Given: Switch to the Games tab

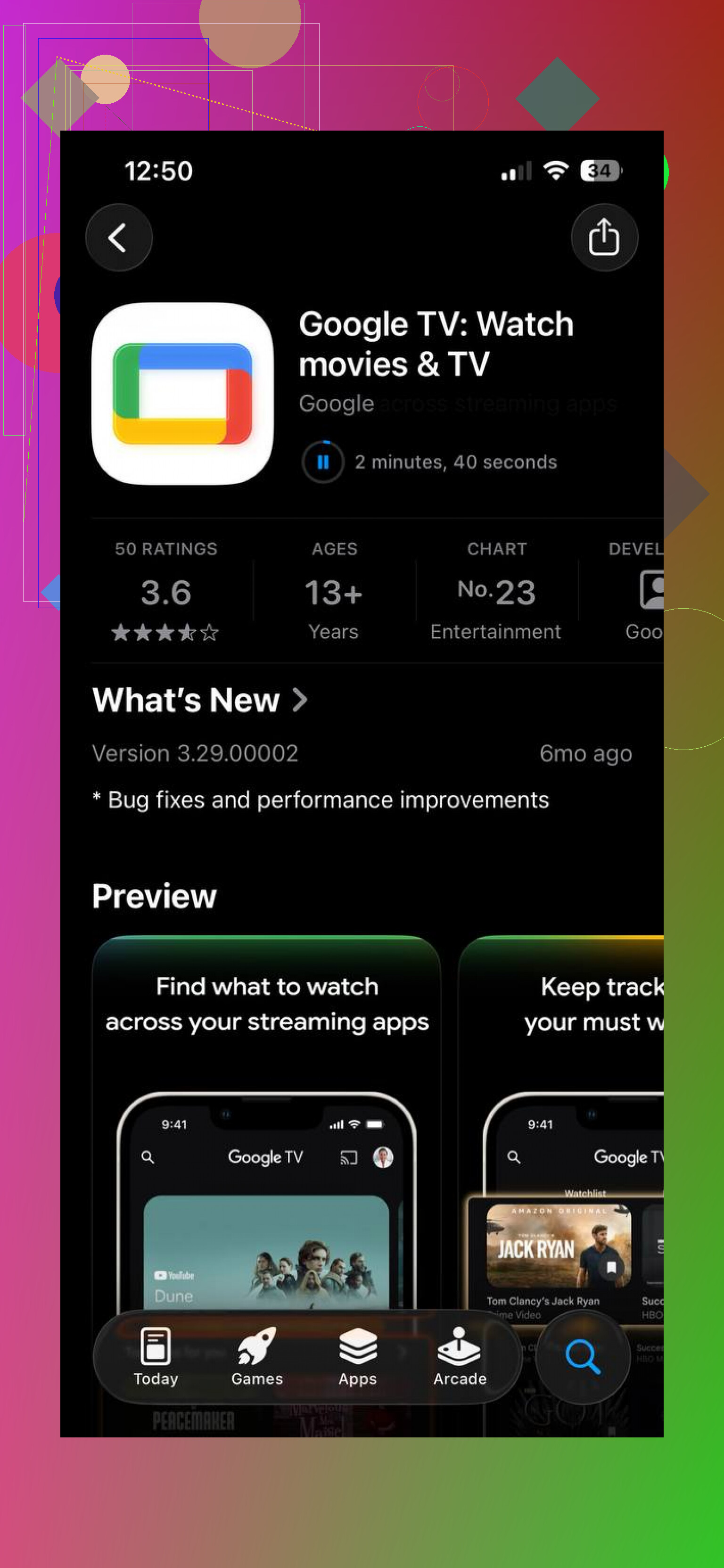Looking at the screenshot, I should click(257, 1357).
